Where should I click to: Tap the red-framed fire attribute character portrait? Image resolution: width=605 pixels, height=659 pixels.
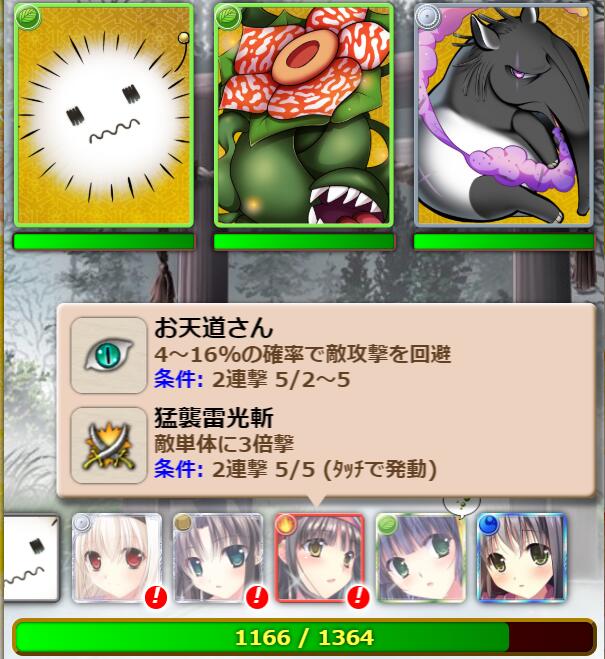(320, 558)
